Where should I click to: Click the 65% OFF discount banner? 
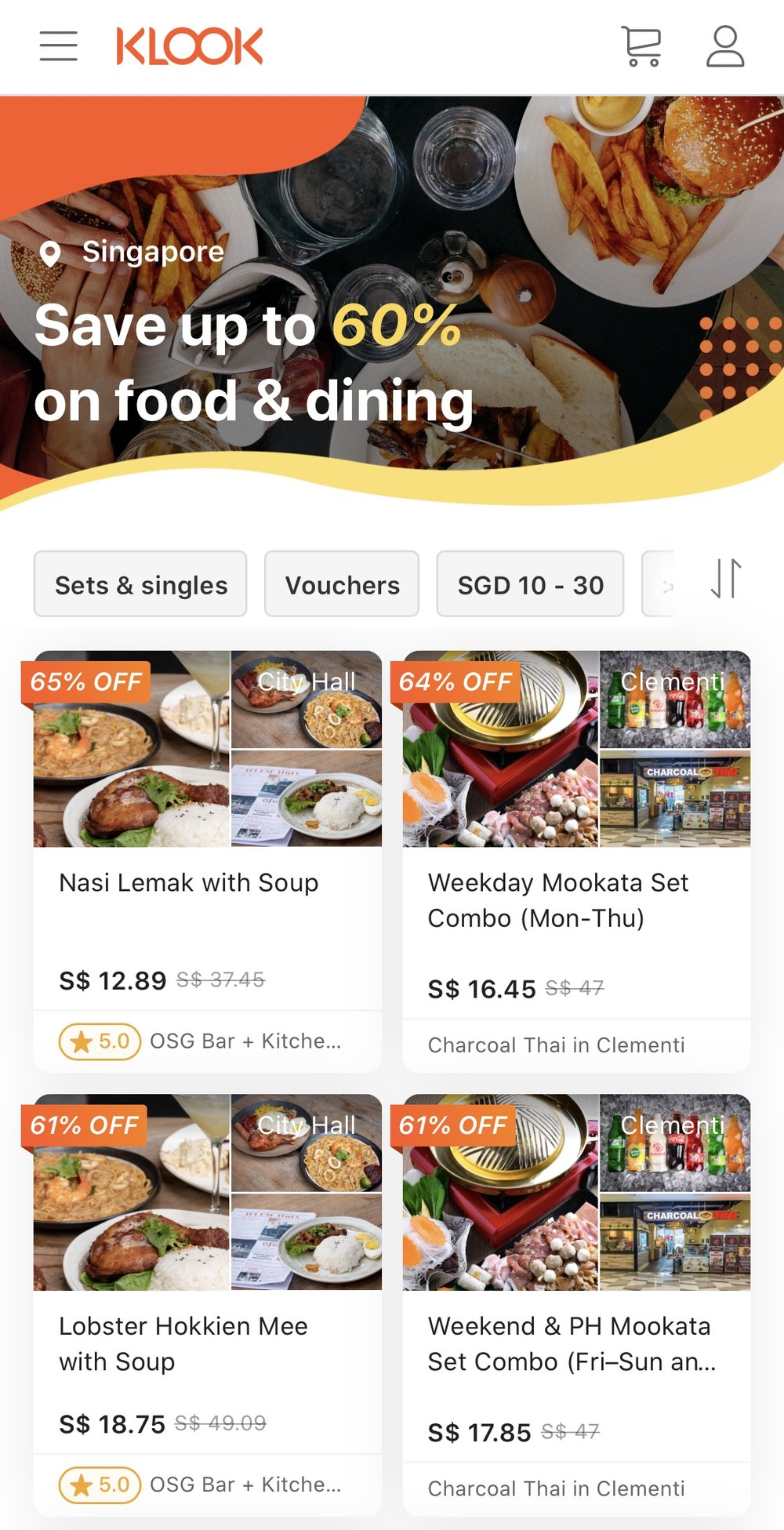[x=86, y=681]
